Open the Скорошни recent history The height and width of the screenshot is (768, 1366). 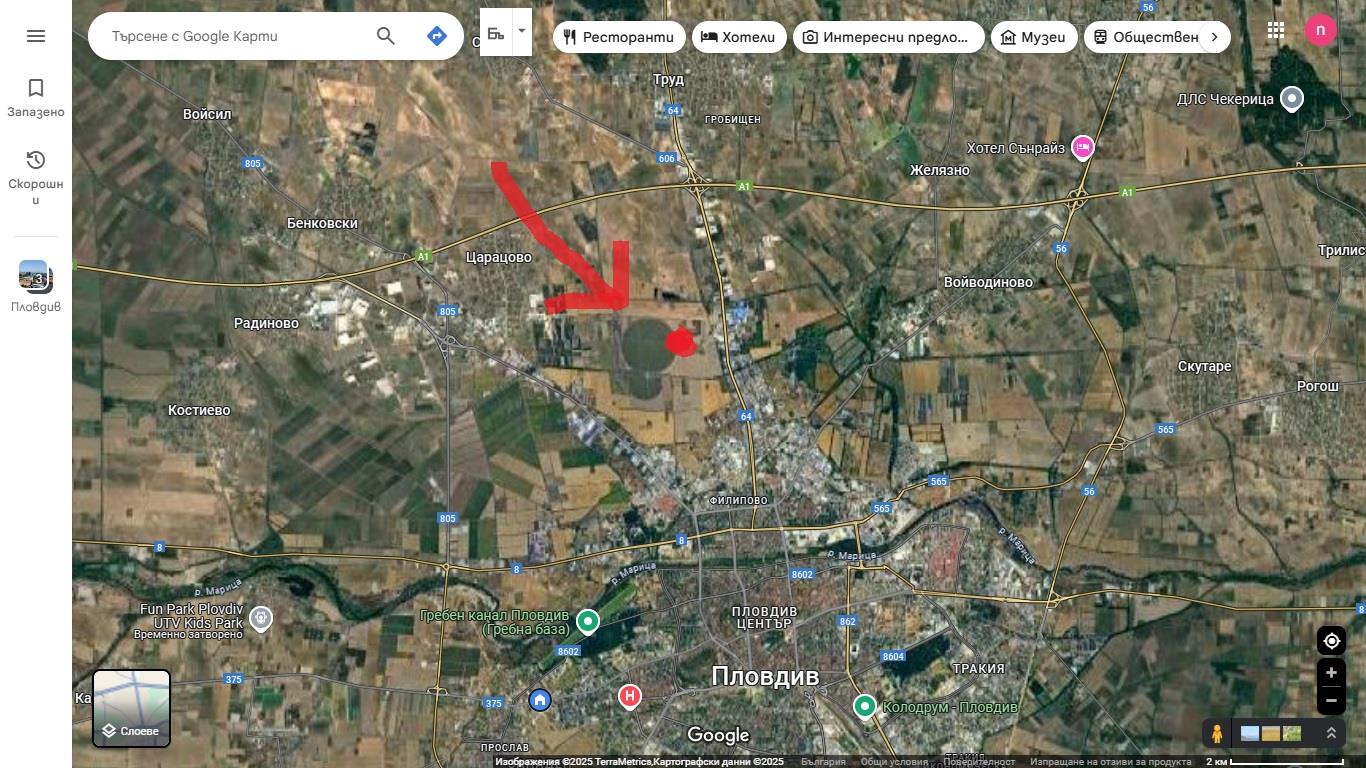click(x=36, y=177)
